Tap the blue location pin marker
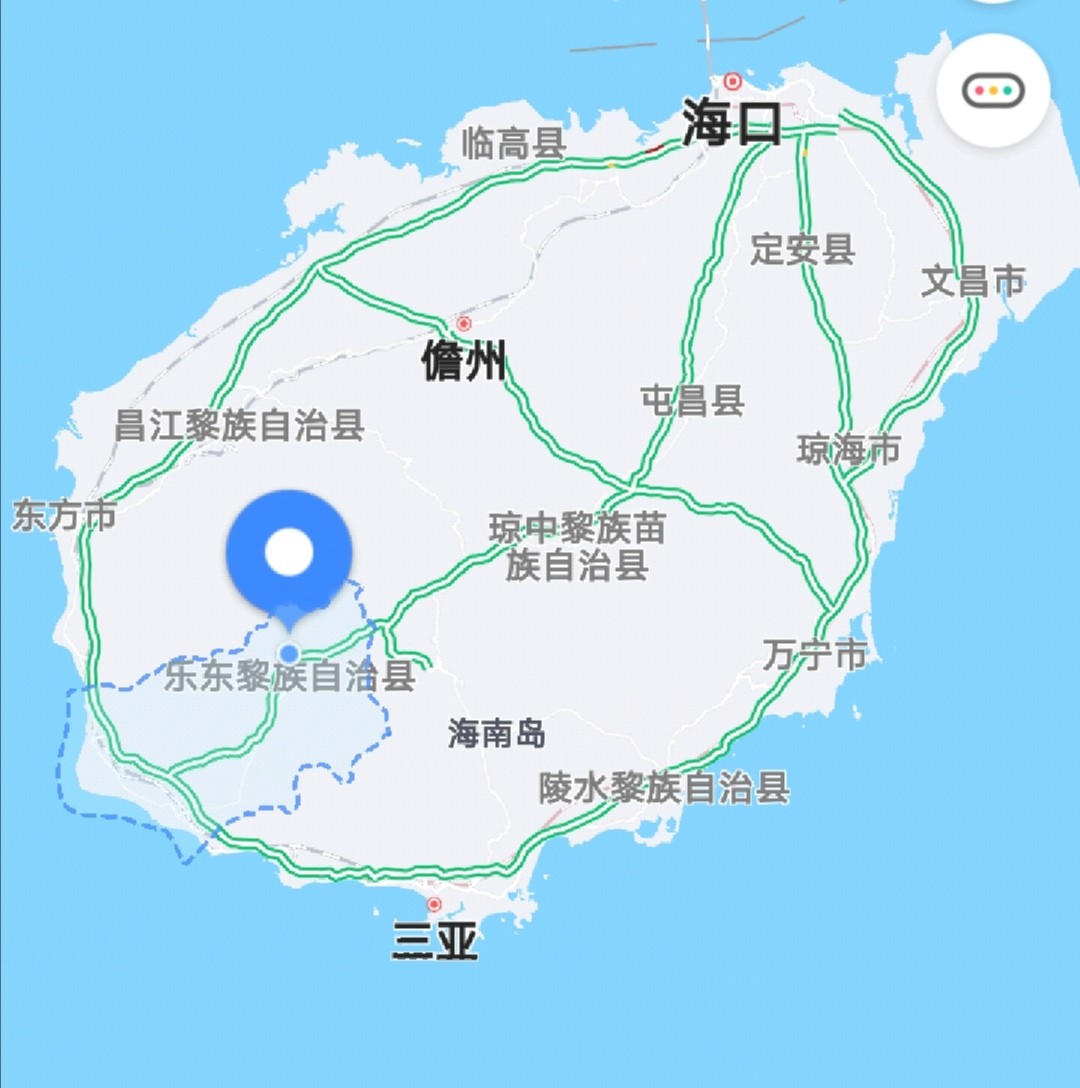The width and height of the screenshot is (1080, 1088). 289,552
